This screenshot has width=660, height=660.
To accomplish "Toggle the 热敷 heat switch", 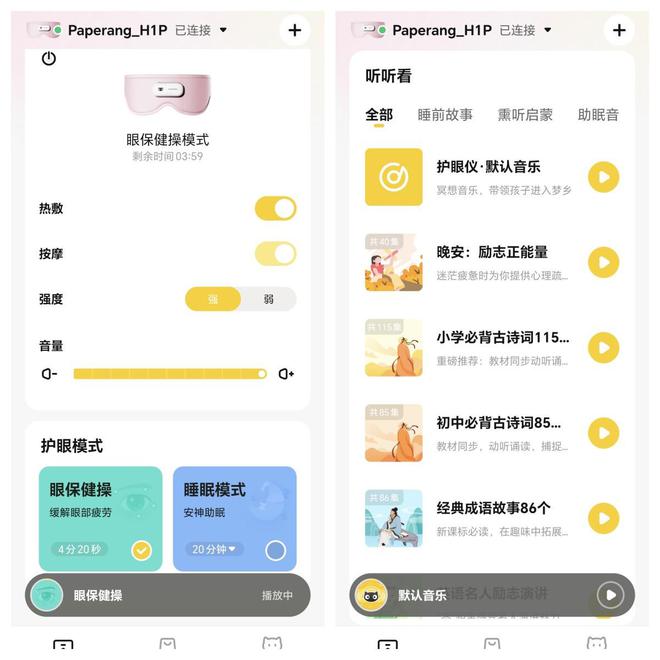I will [x=275, y=208].
